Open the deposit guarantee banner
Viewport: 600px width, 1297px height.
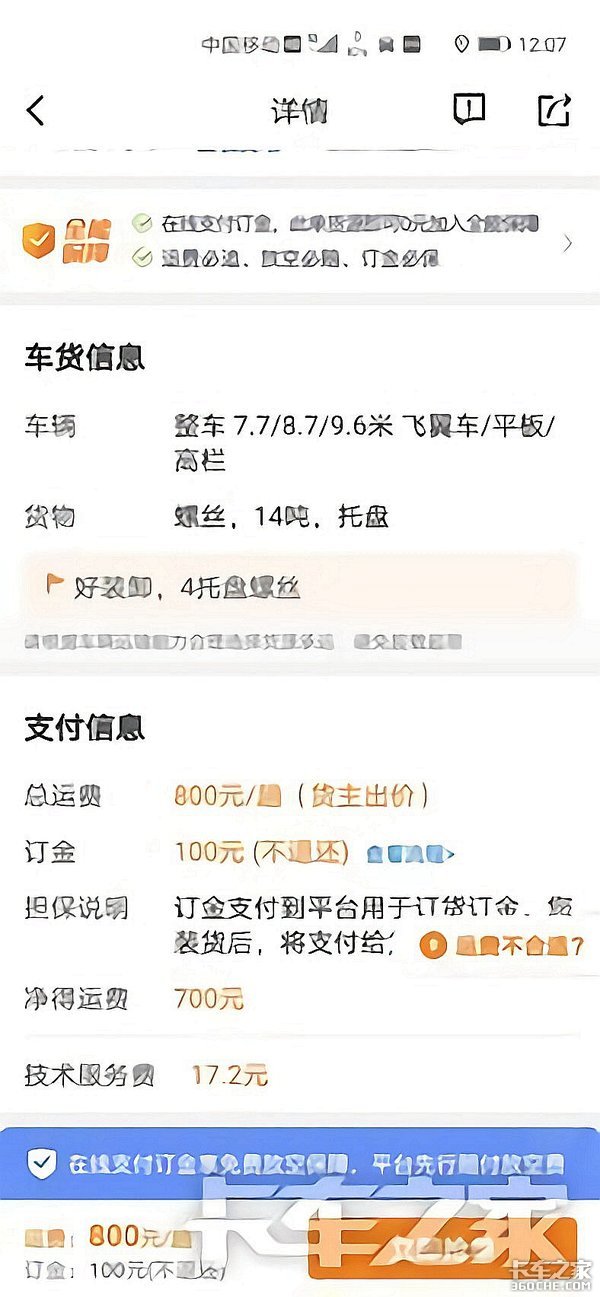(300, 242)
